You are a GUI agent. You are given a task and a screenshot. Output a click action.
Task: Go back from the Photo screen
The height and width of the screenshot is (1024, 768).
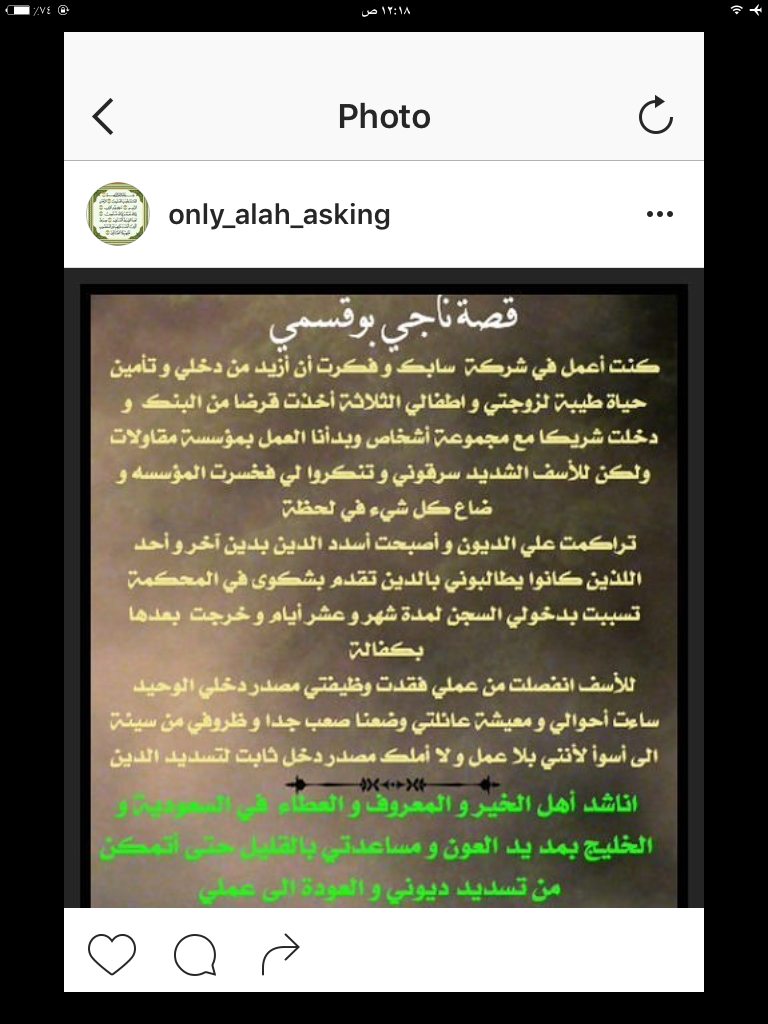103,117
